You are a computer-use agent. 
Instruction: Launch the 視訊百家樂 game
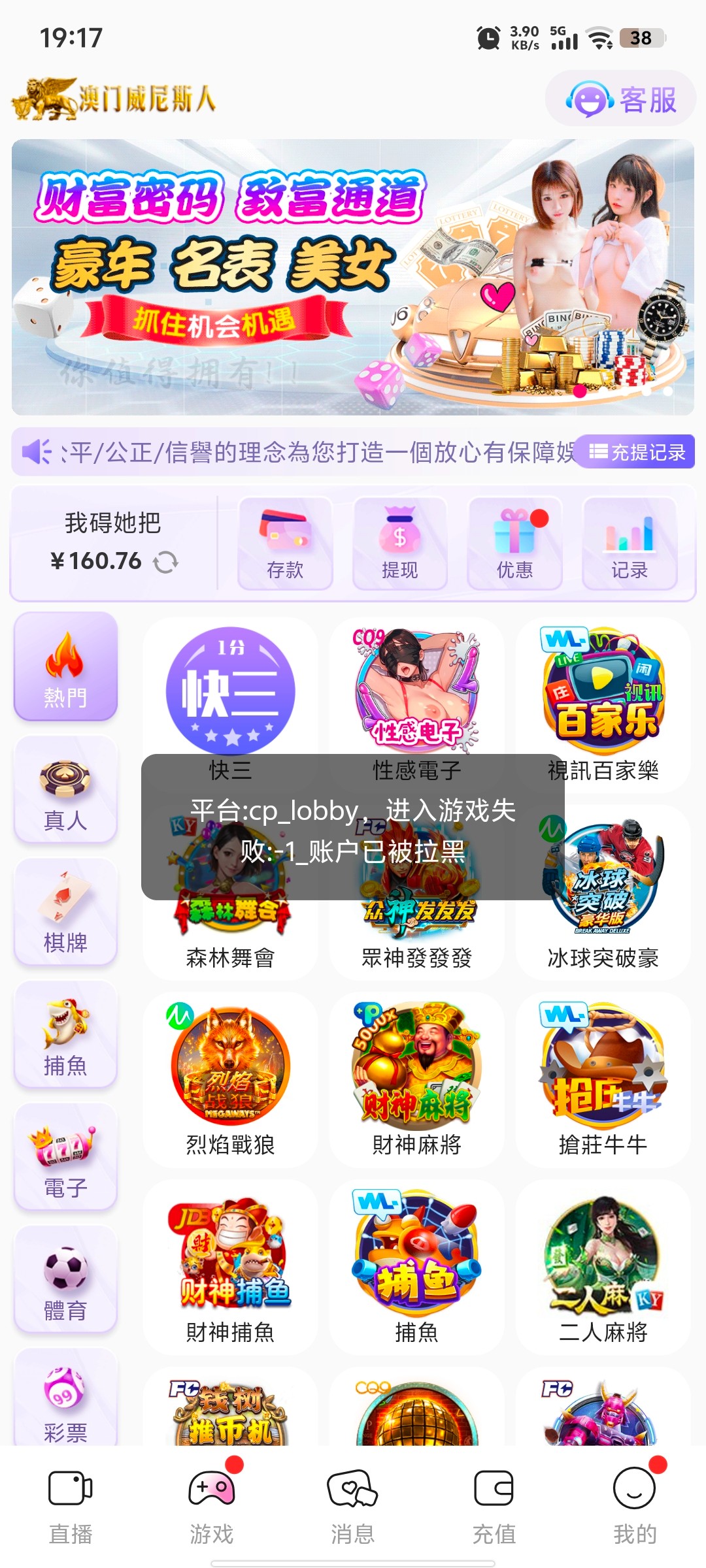[x=603, y=693]
